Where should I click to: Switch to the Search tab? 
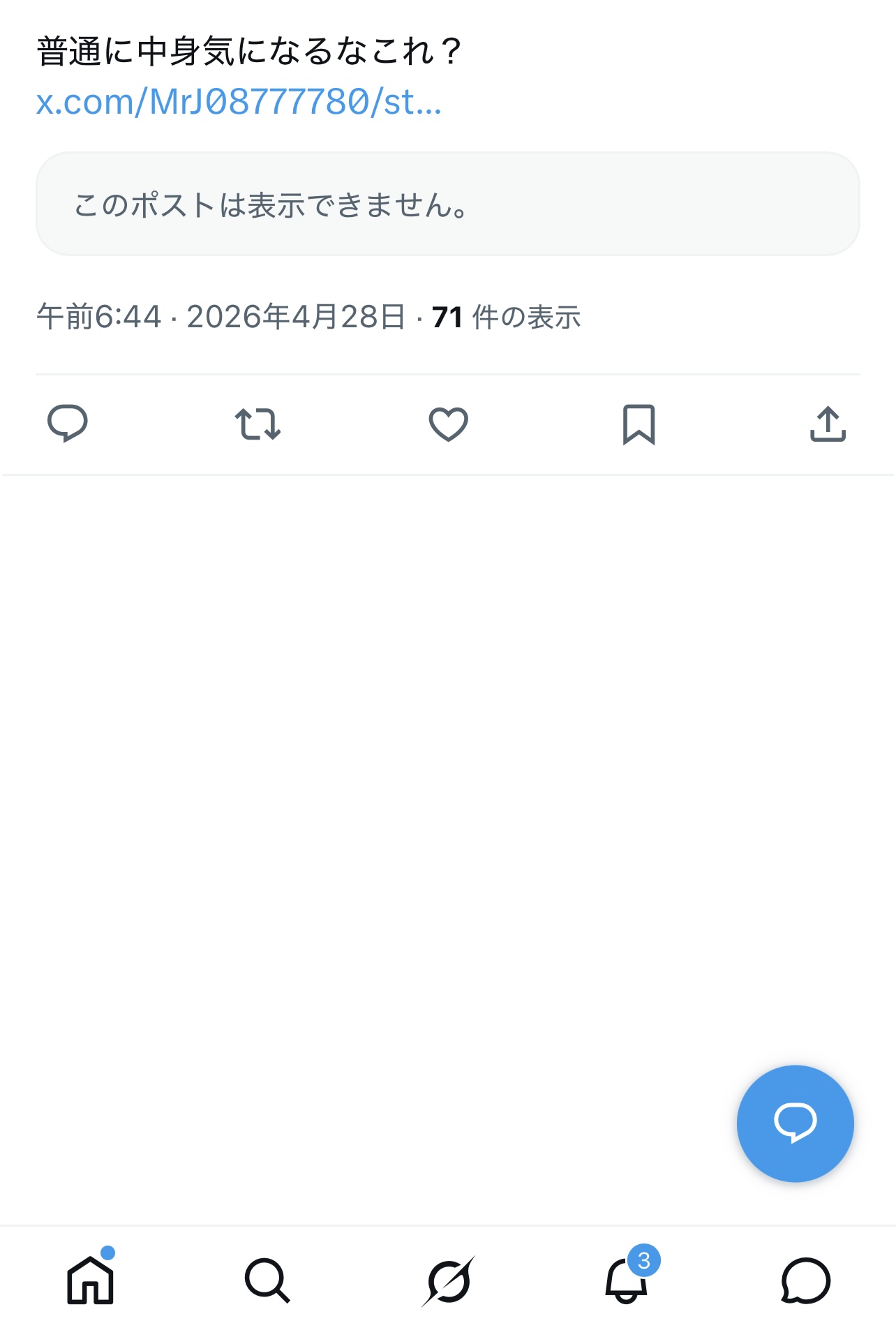tap(267, 1280)
